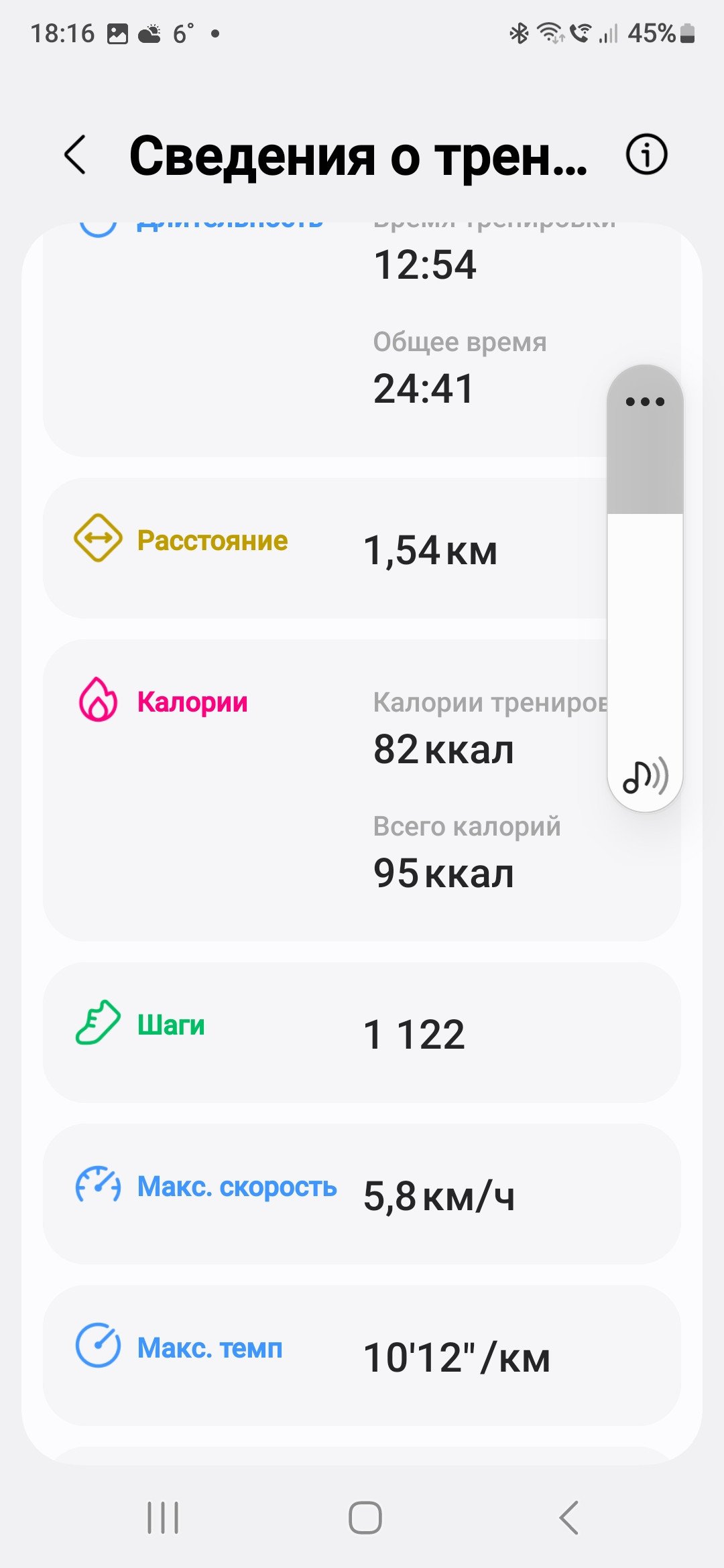Tap the system back button
Image resolution: width=724 pixels, height=1568 pixels.
point(568,1517)
